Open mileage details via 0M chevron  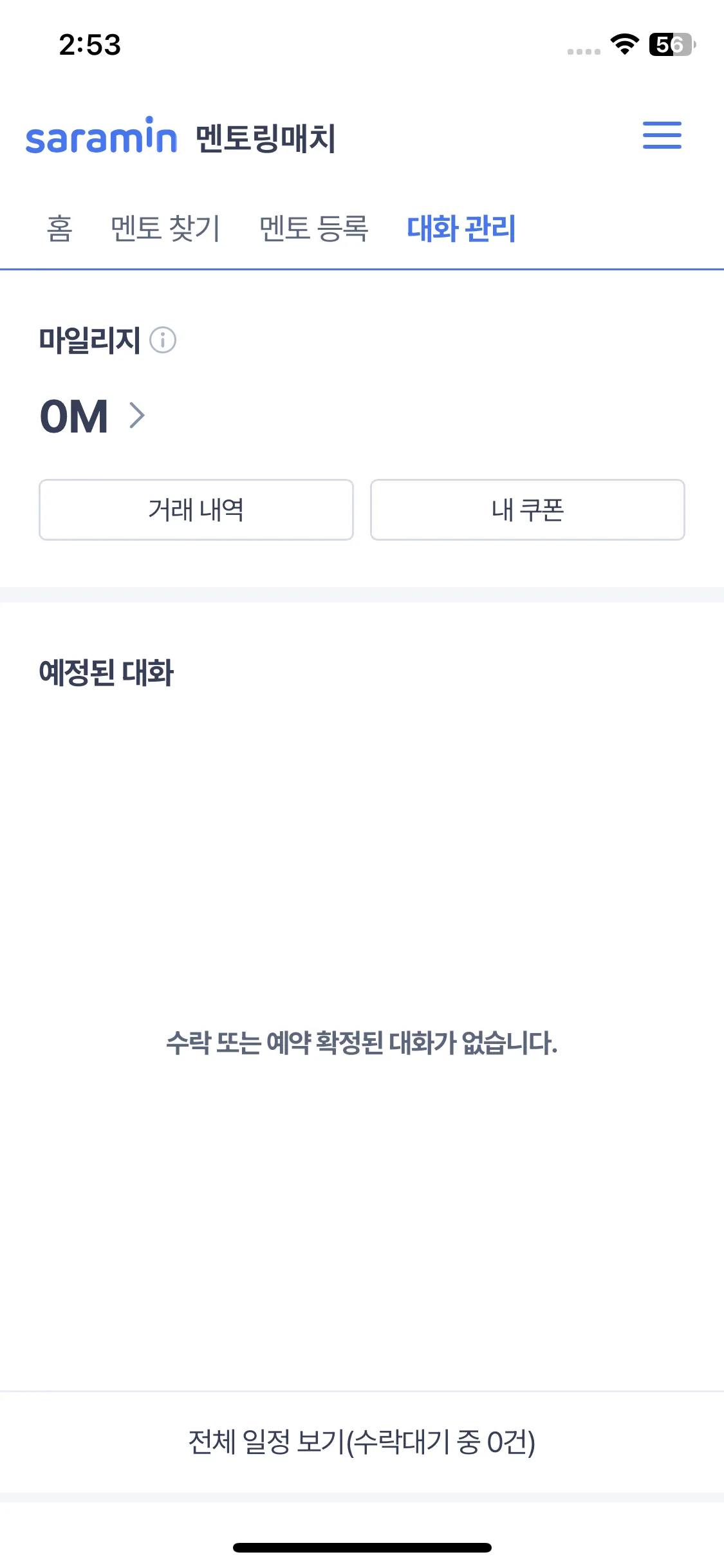click(136, 416)
